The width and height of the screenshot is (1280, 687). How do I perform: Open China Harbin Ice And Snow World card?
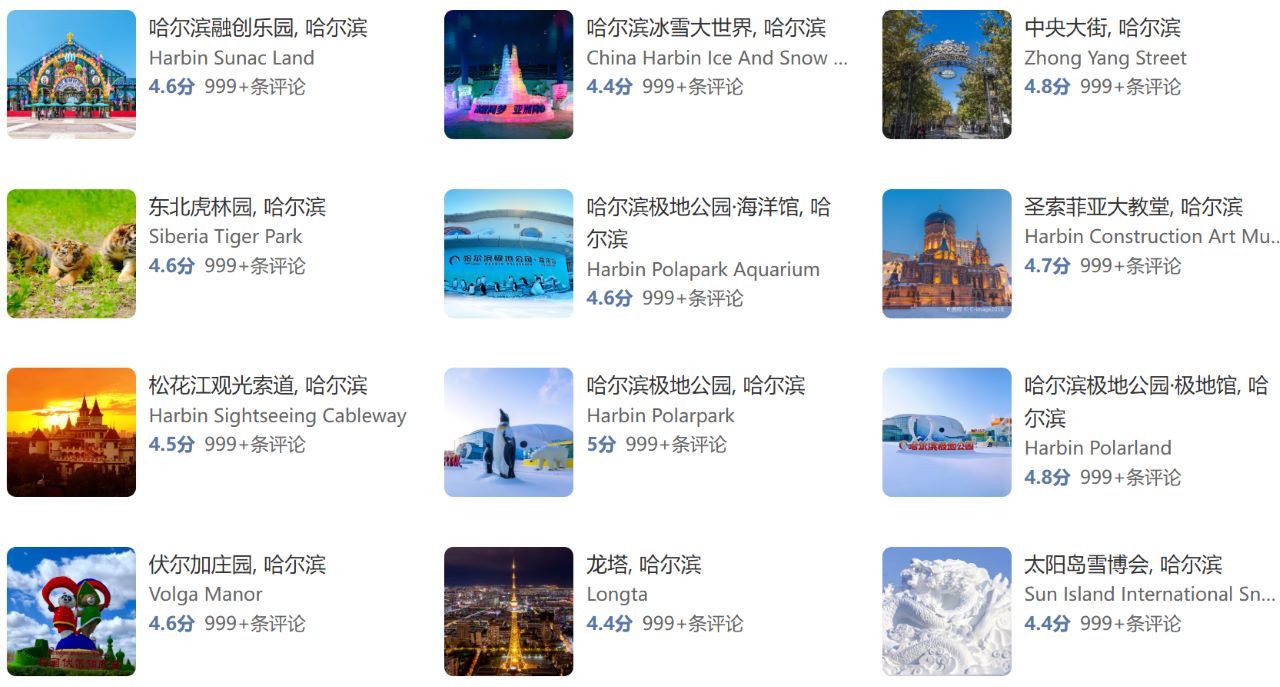(706, 28)
